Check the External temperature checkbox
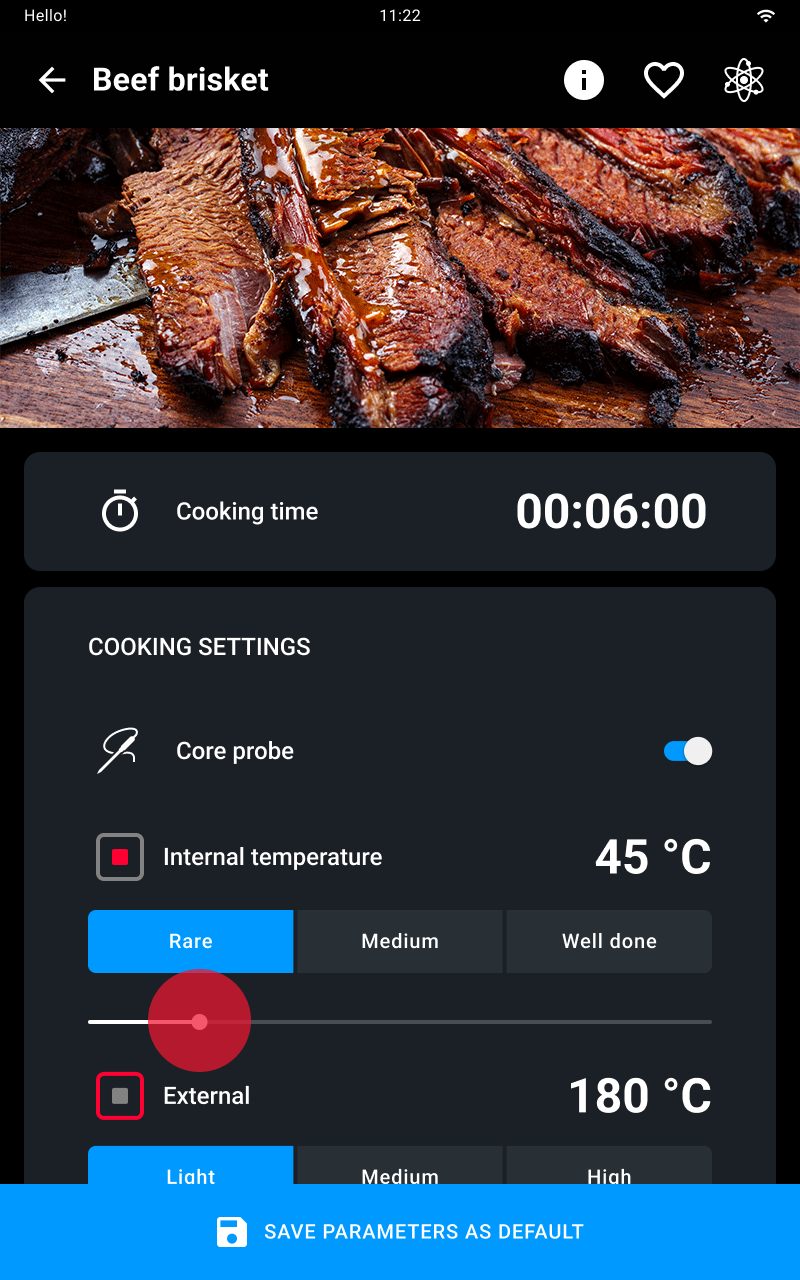The height and width of the screenshot is (1280, 800). point(120,1096)
